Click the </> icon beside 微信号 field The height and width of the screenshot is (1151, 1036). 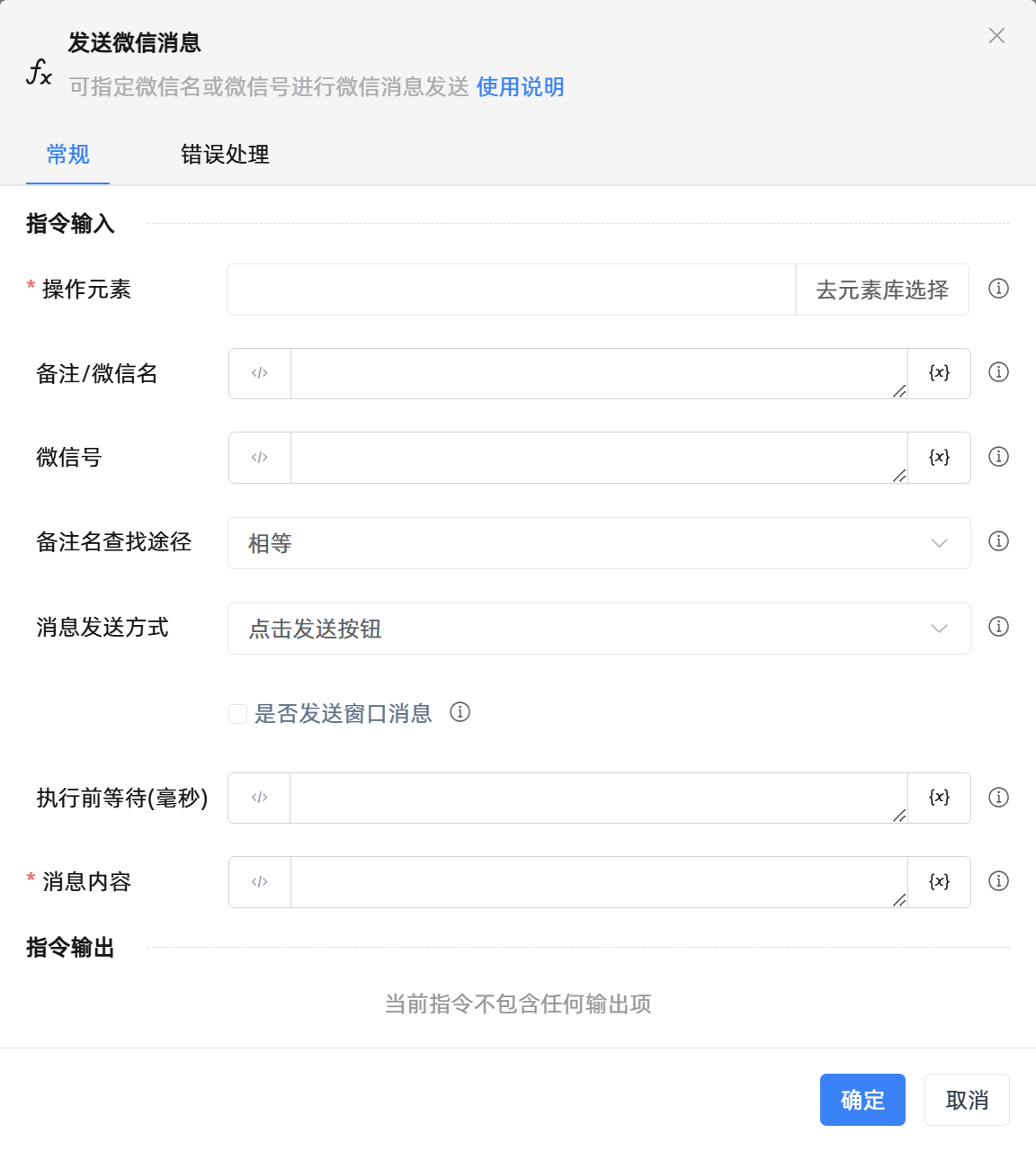point(259,457)
